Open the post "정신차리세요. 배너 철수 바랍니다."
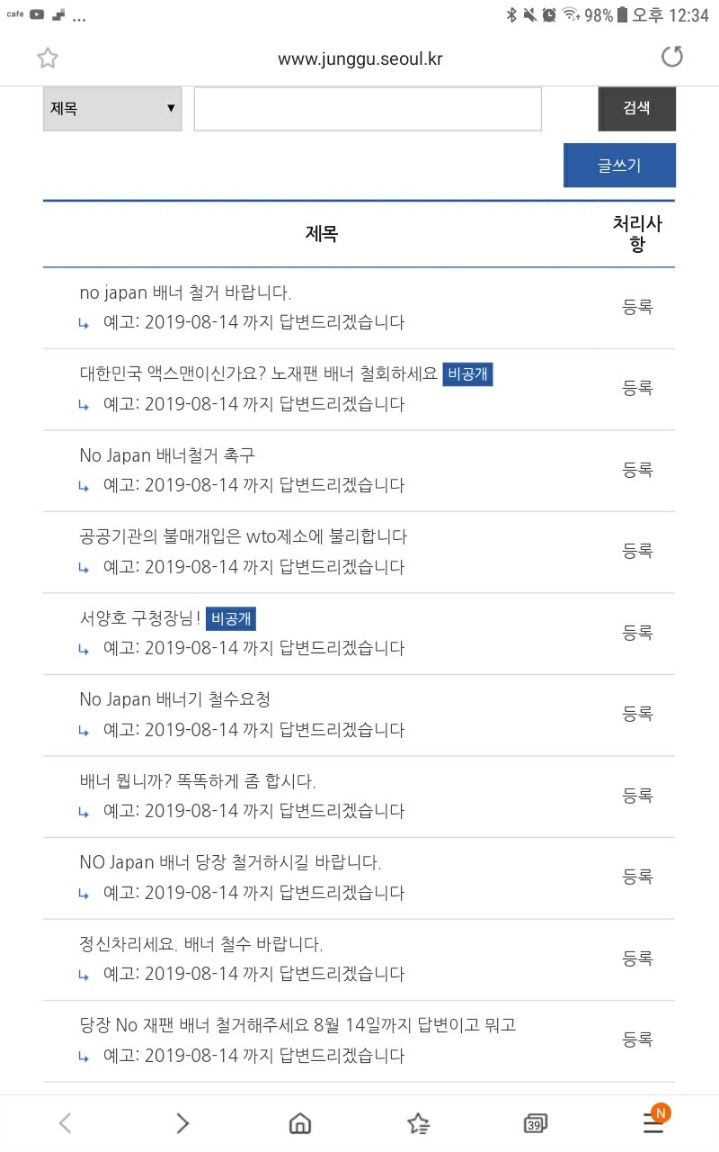 pos(200,943)
